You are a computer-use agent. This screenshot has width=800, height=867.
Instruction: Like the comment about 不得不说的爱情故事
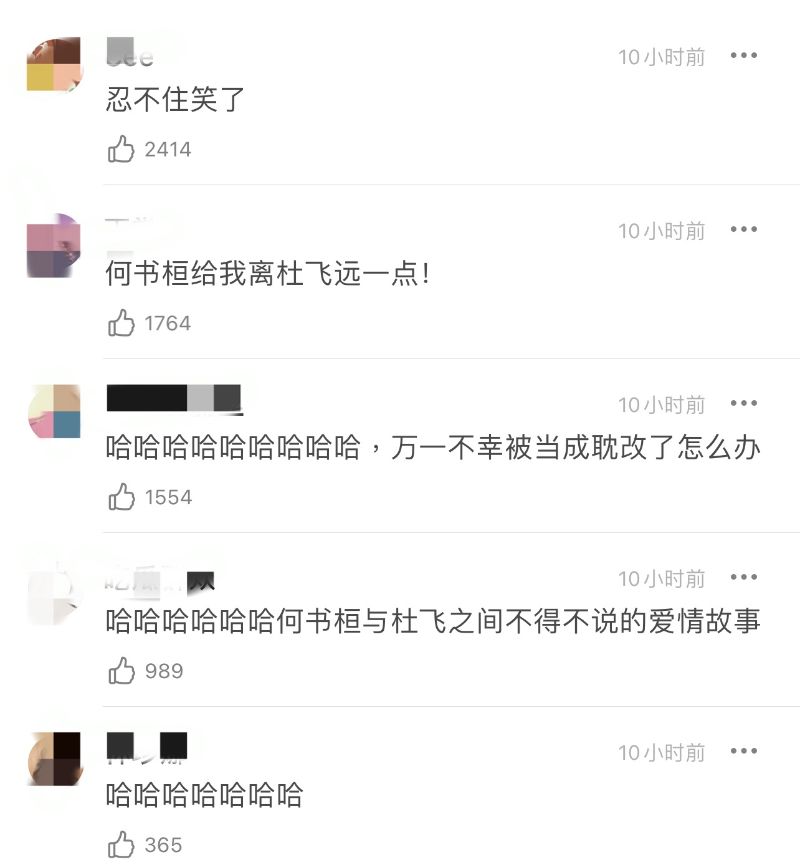pos(122,671)
